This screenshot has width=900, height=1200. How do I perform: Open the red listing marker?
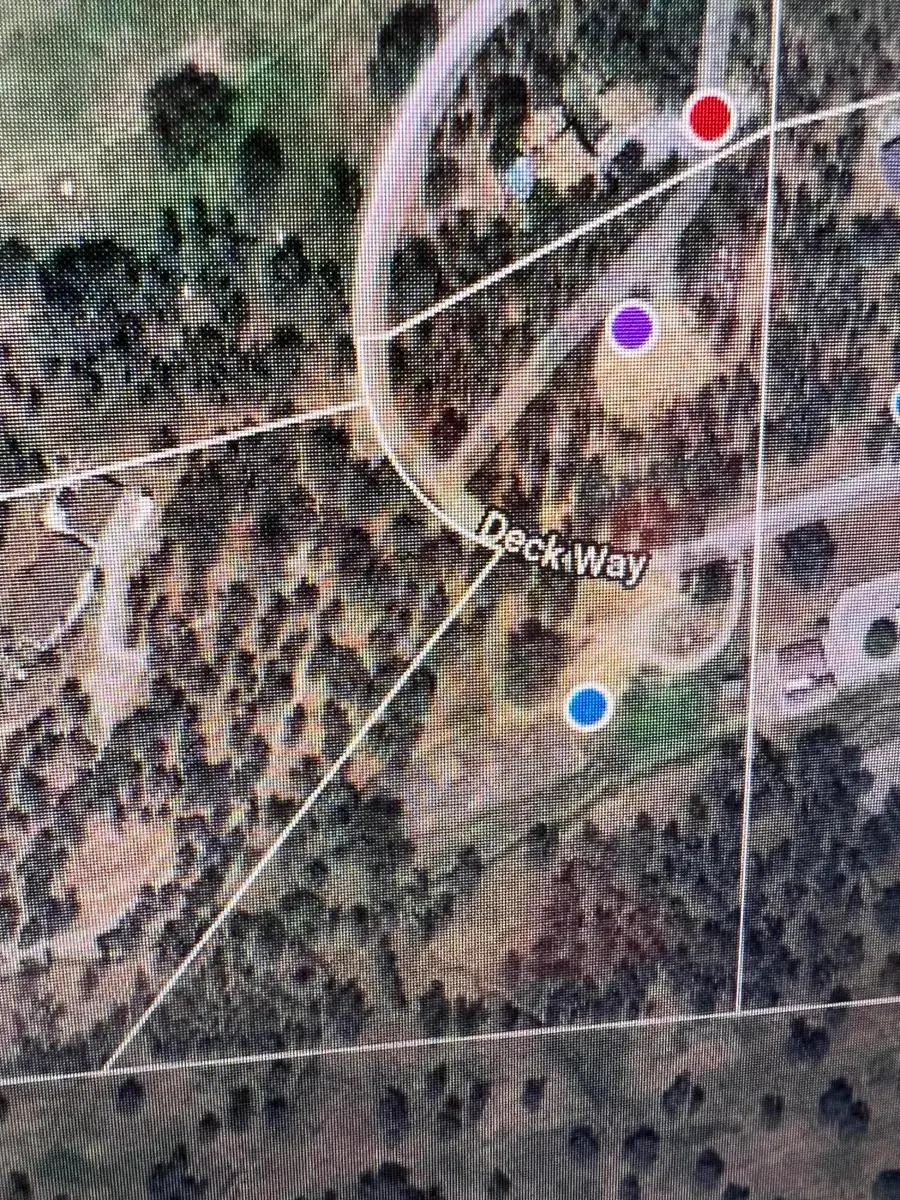tap(711, 118)
